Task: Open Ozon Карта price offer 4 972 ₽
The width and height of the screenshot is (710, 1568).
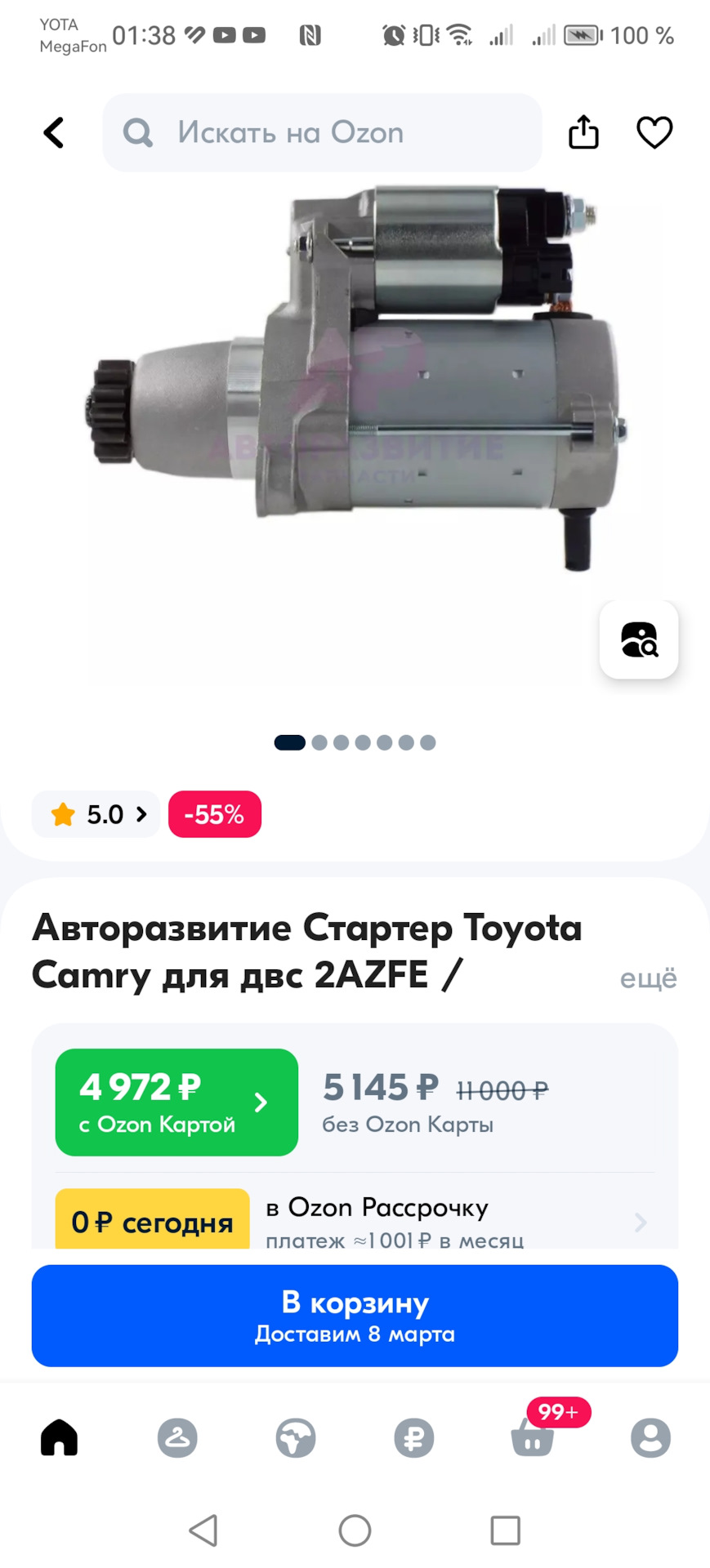Action: tap(176, 1102)
